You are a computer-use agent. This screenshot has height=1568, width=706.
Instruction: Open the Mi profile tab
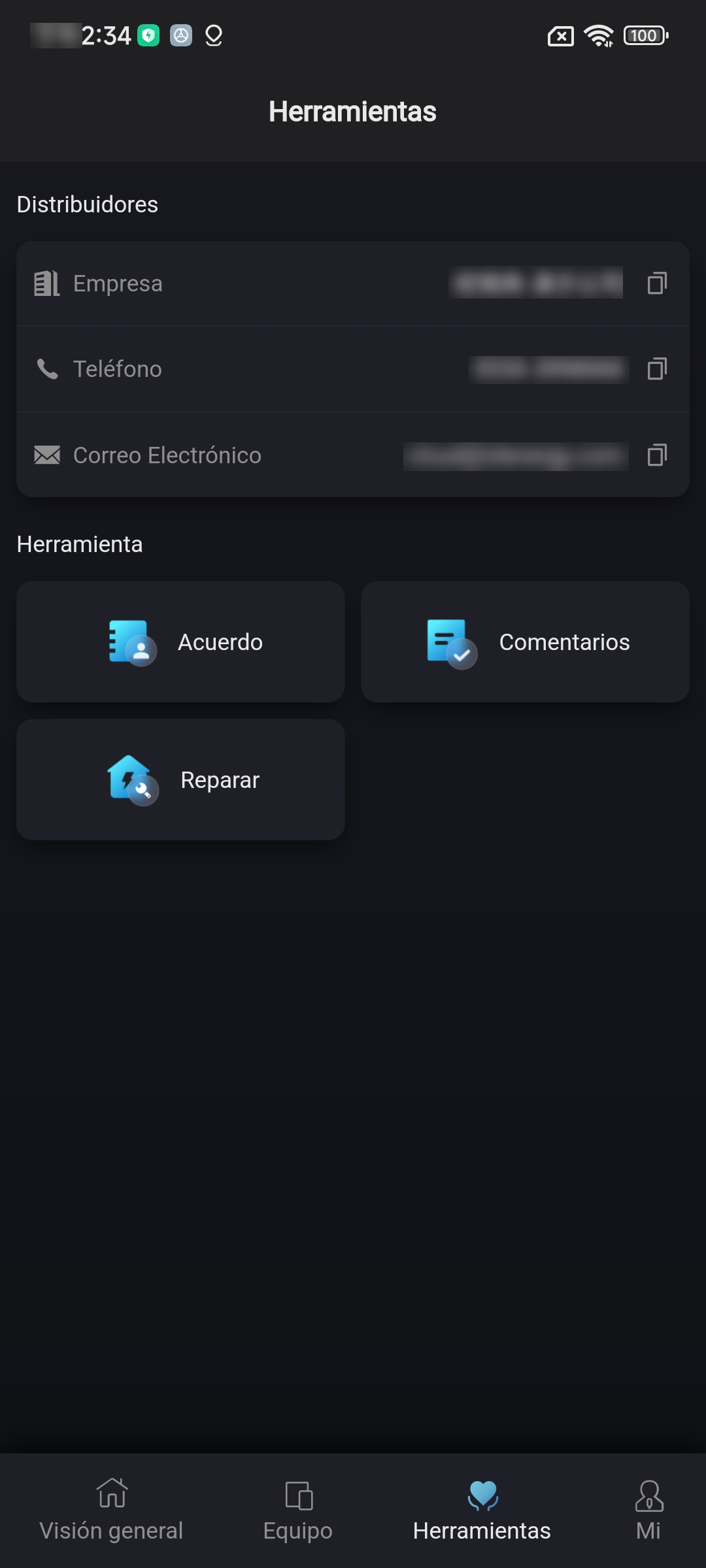tap(648, 1511)
